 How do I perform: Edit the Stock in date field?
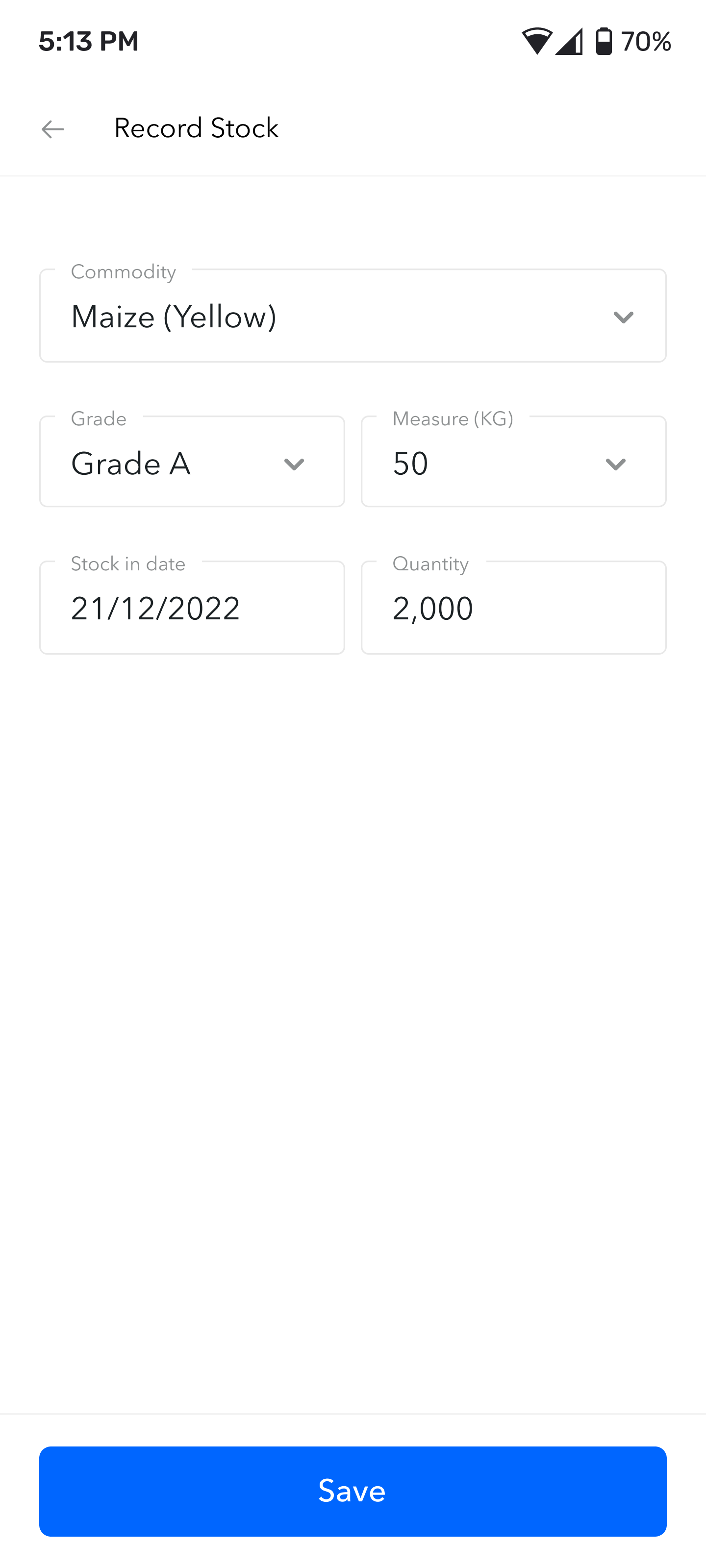192,608
